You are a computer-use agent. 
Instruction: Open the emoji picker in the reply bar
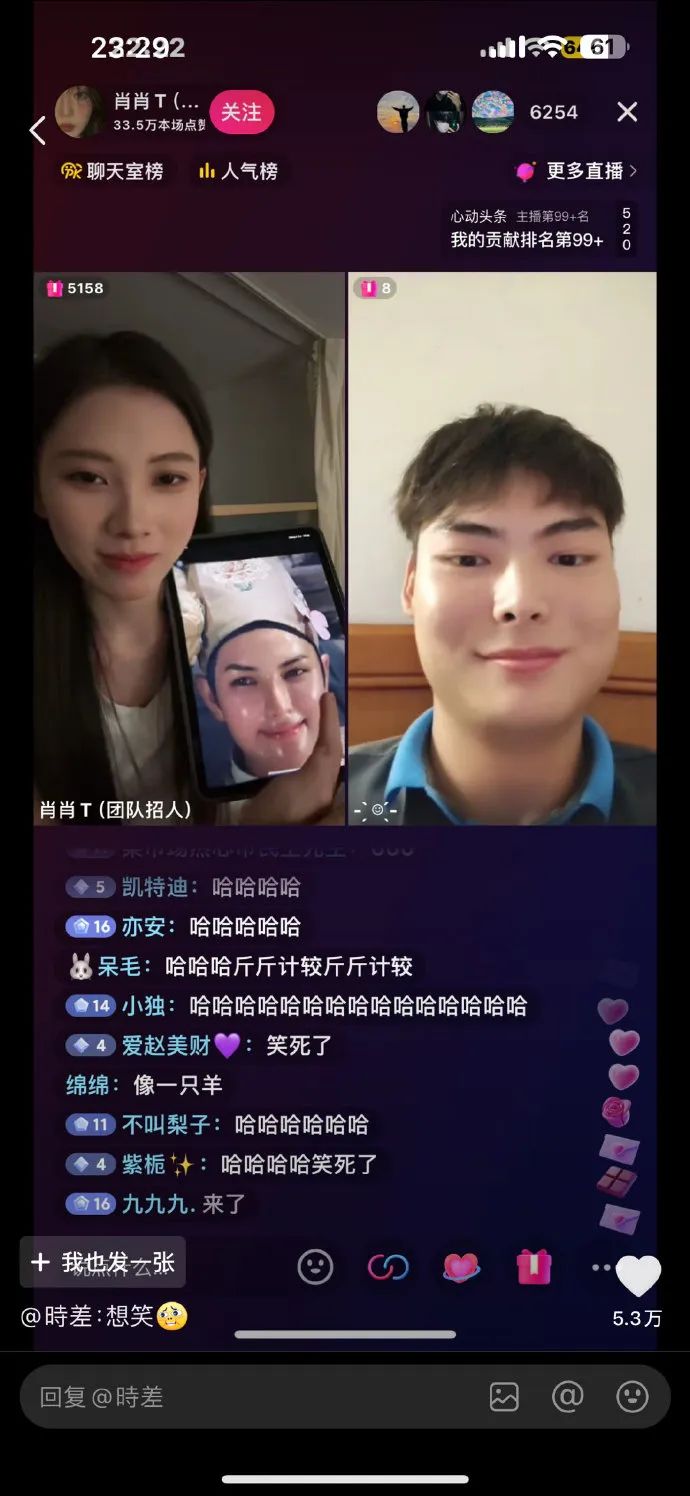632,1397
